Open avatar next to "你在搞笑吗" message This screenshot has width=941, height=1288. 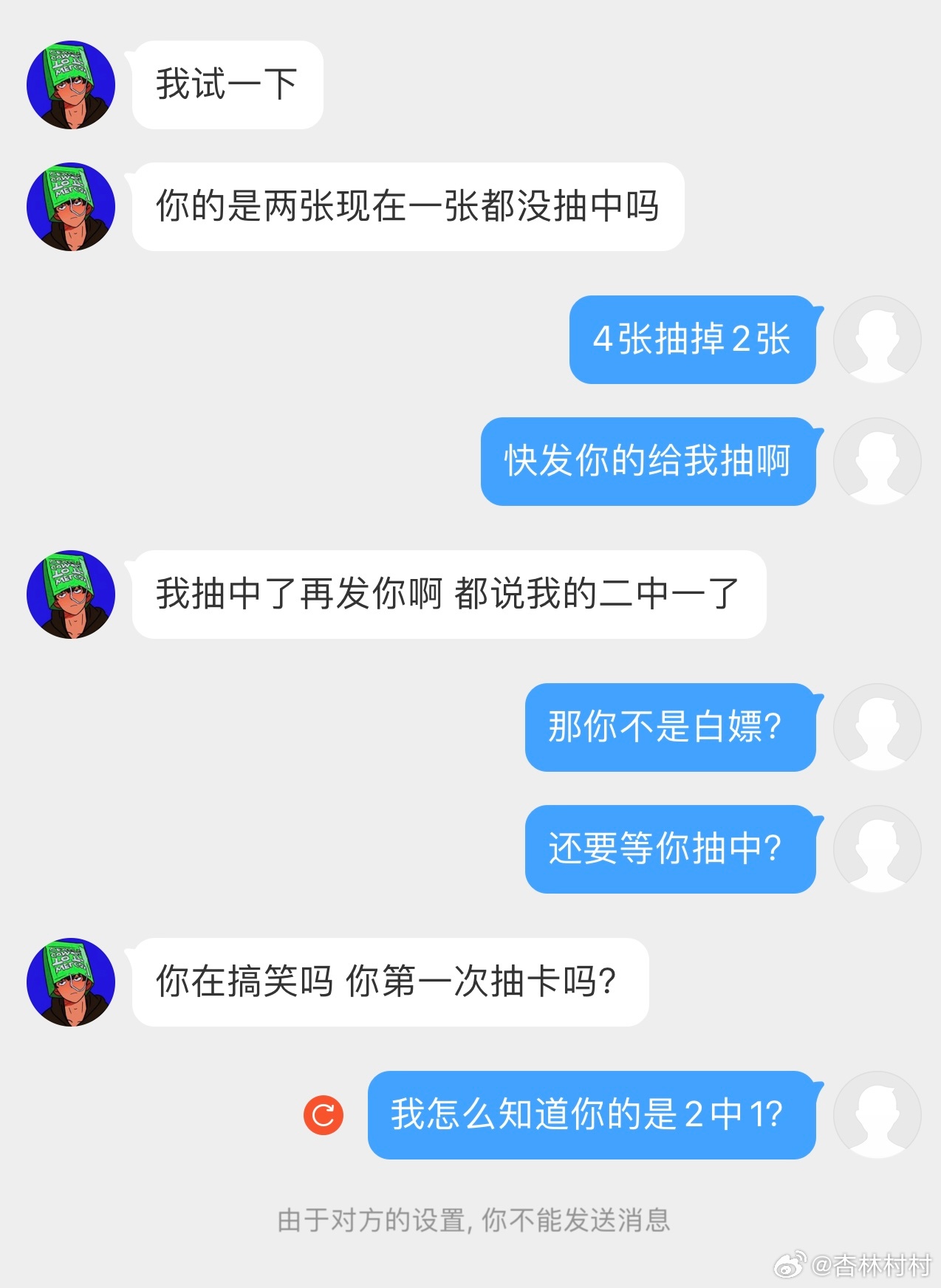pyautogui.click(x=71, y=982)
